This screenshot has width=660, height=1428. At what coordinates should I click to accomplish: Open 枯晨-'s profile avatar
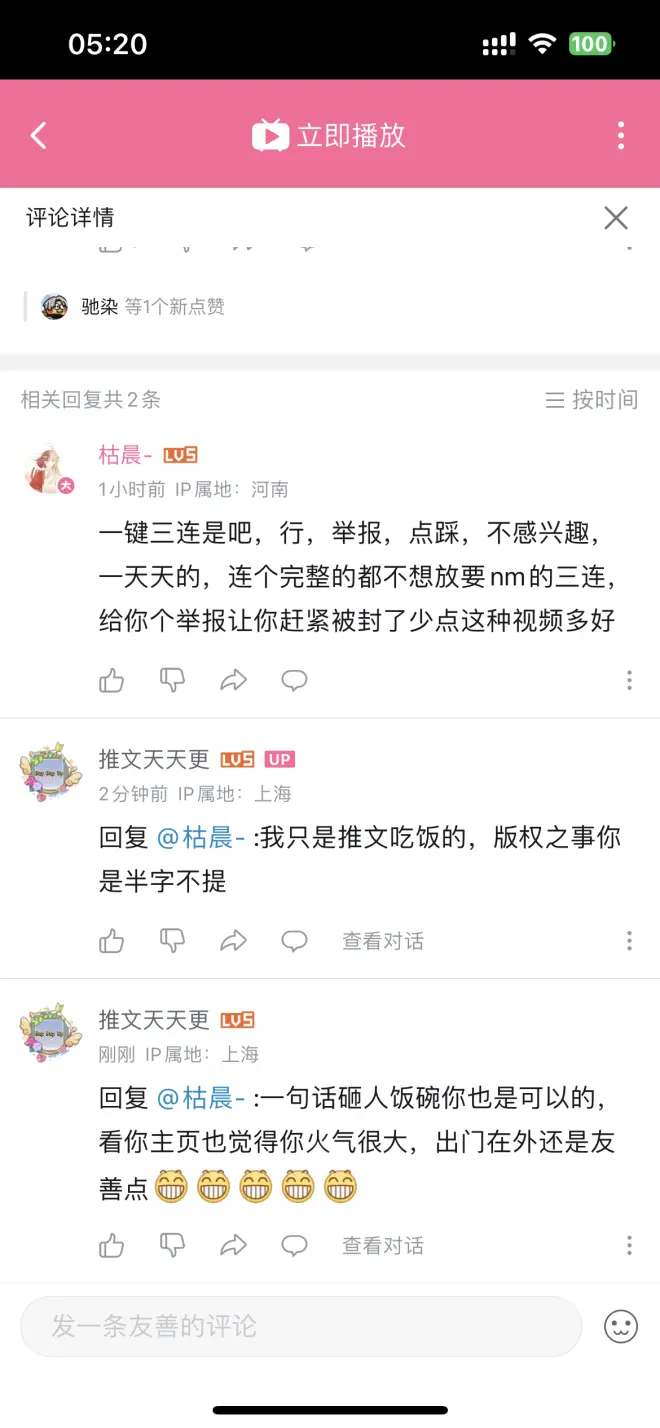49,468
